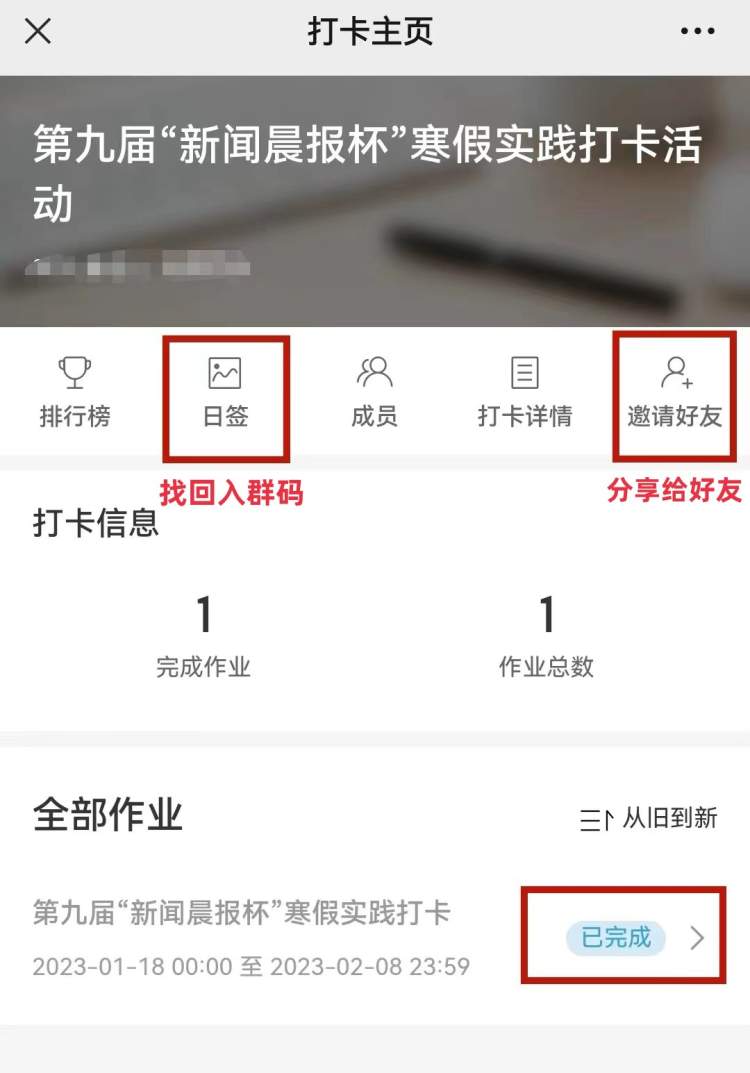Open 日签 daily sign
The width and height of the screenshot is (750, 1073).
pyautogui.click(x=225, y=393)
